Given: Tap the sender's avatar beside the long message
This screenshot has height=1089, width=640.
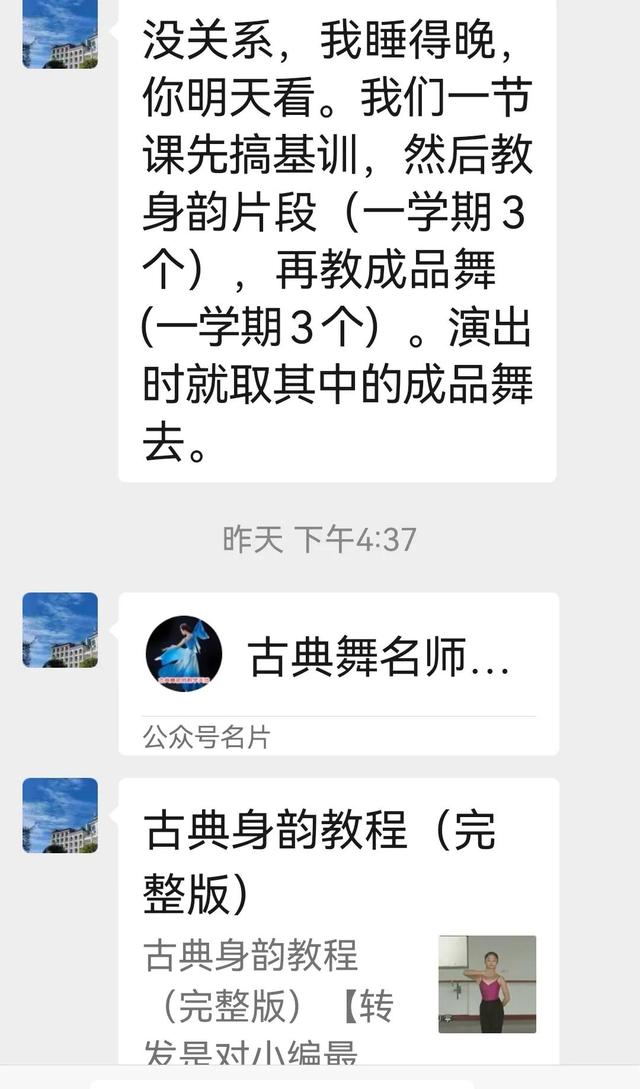Looking at the screenshot, I should (60, 34).
